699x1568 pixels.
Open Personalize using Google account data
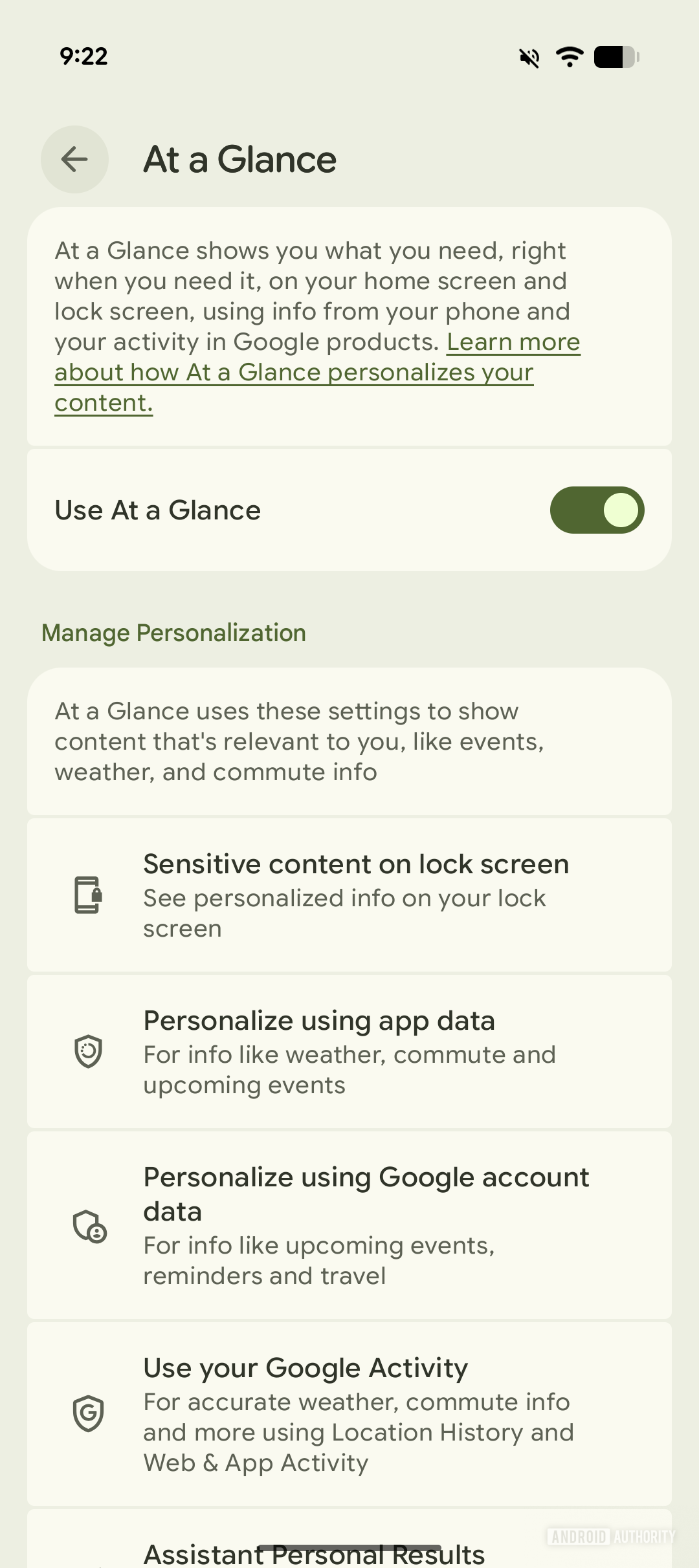point(349,1226)
